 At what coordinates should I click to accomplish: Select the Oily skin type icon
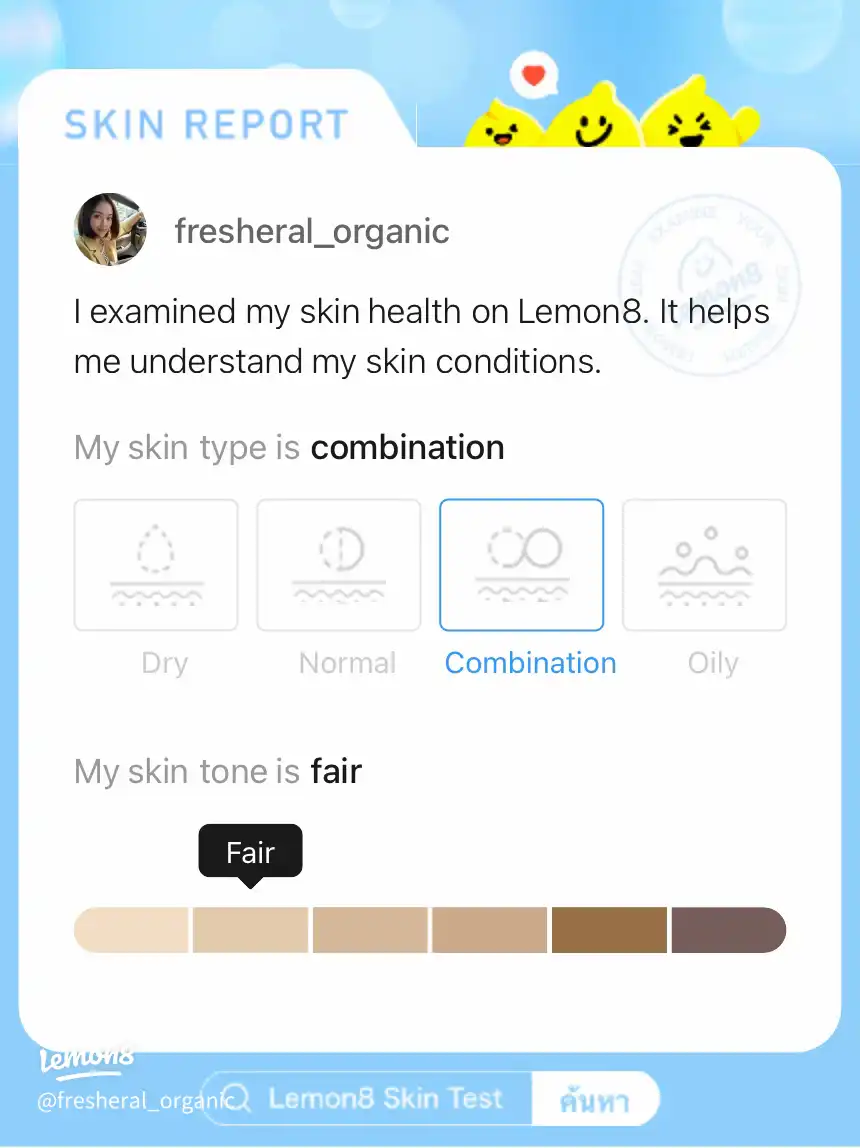pyautogui.click(x=704, y=564)
